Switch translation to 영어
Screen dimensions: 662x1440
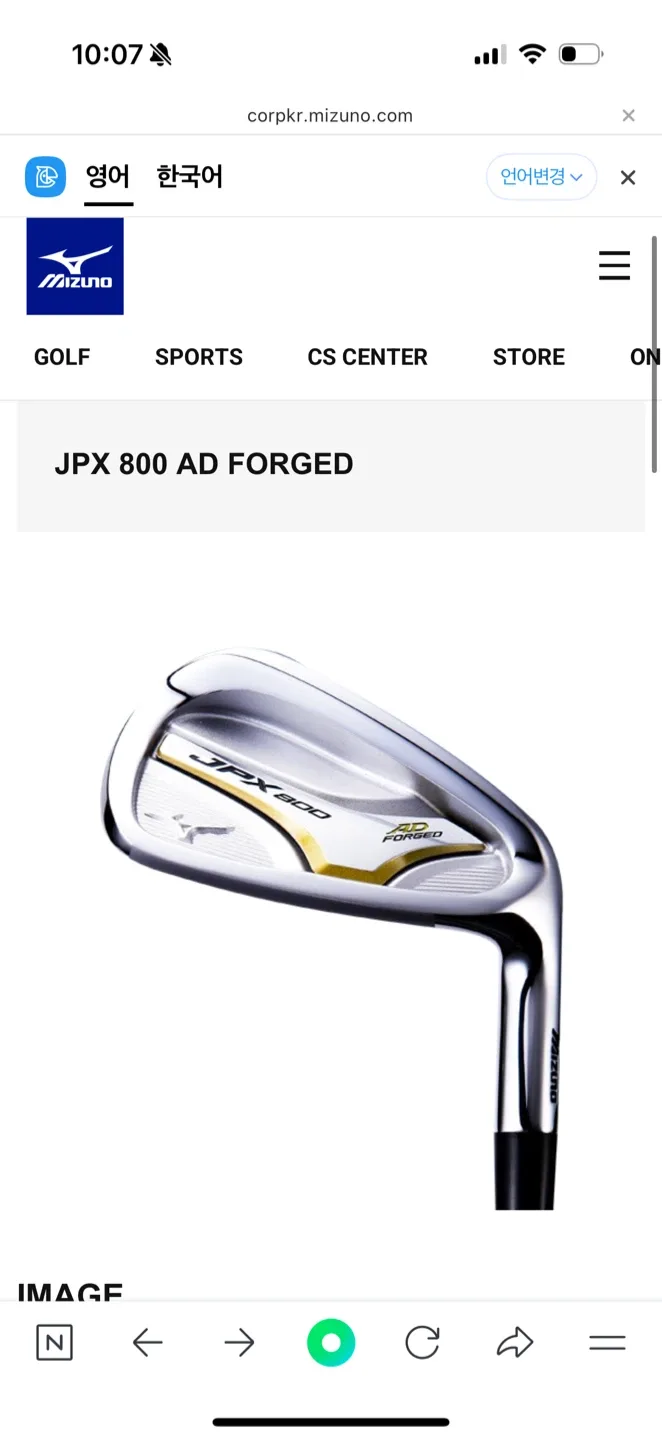(x=108, y=177)
